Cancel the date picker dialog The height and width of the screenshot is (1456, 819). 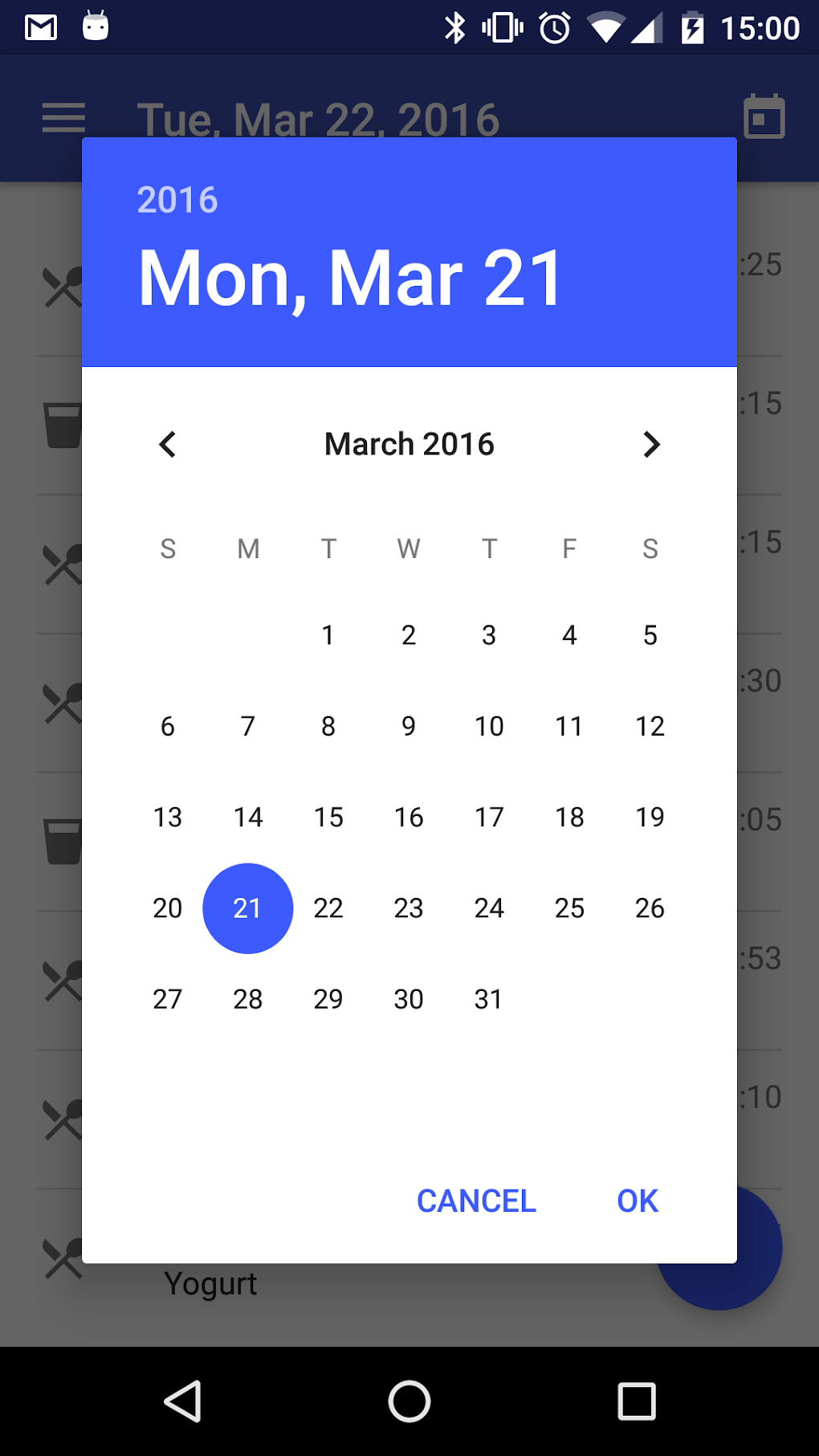(476, 1201)
